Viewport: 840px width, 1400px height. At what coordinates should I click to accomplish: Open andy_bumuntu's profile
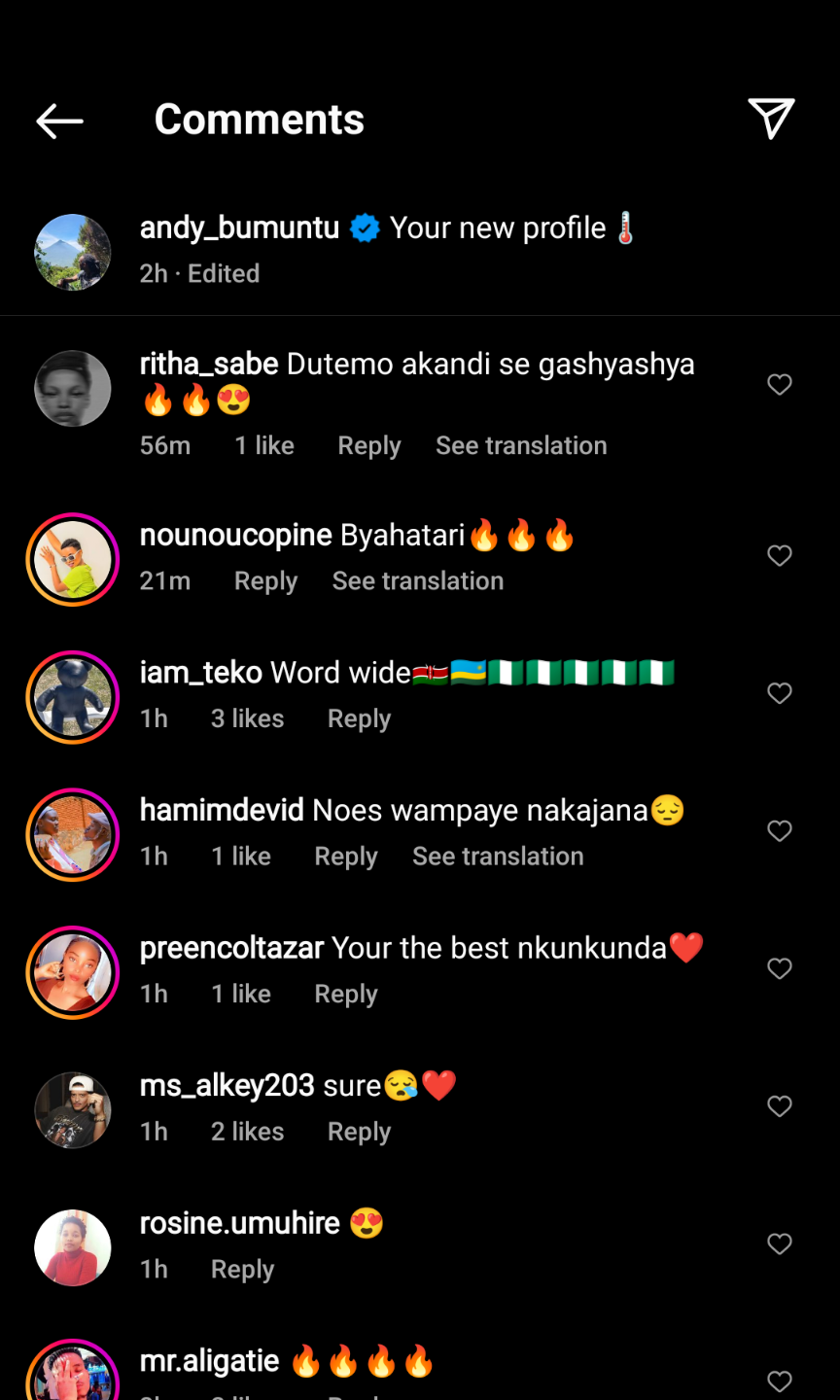pyautogui.click(x=239, y=228)
